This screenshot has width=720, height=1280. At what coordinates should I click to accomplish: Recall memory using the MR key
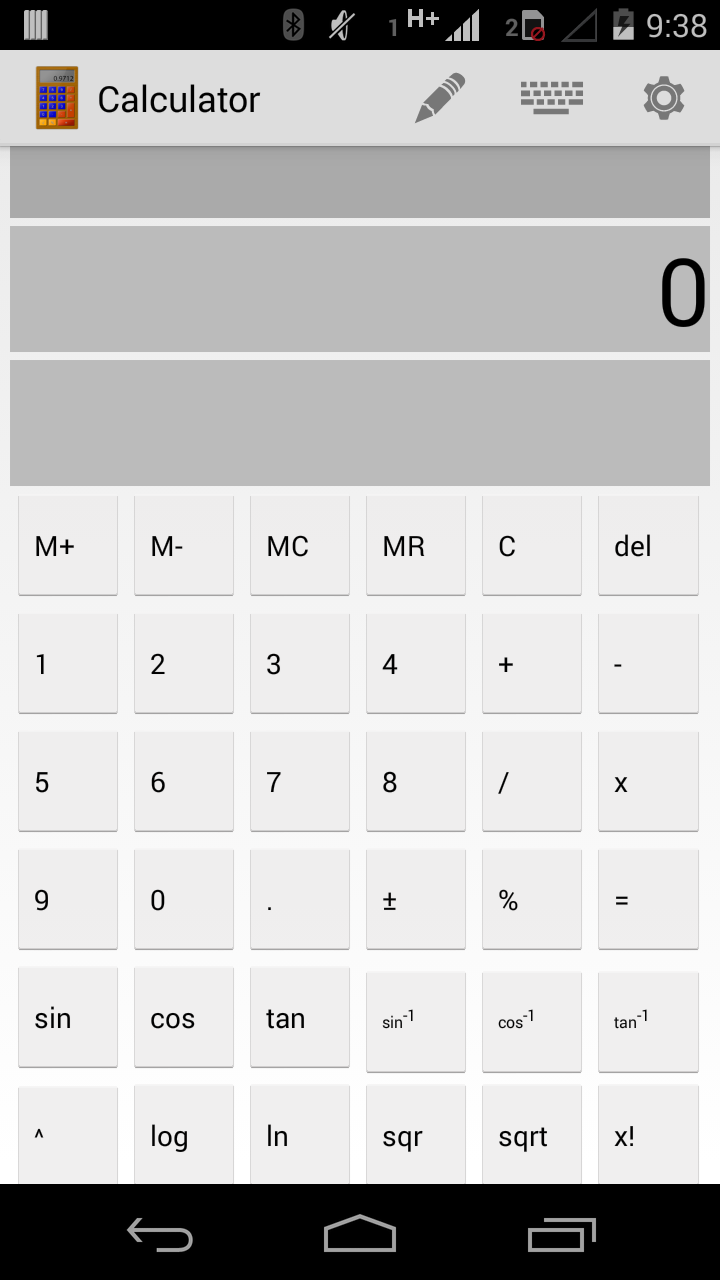coord(415,545)
